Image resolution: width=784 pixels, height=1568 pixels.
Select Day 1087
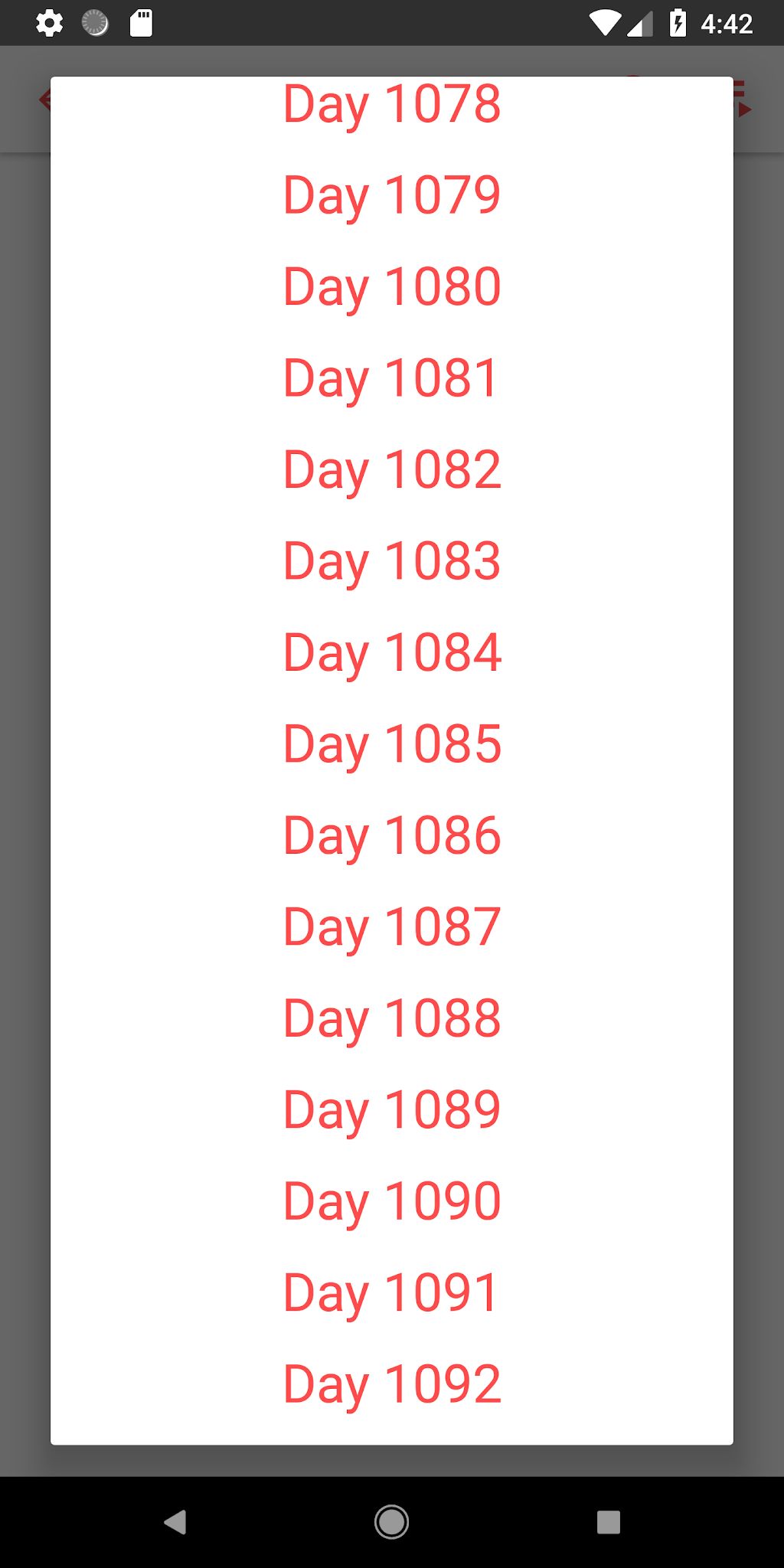point(391,927)
